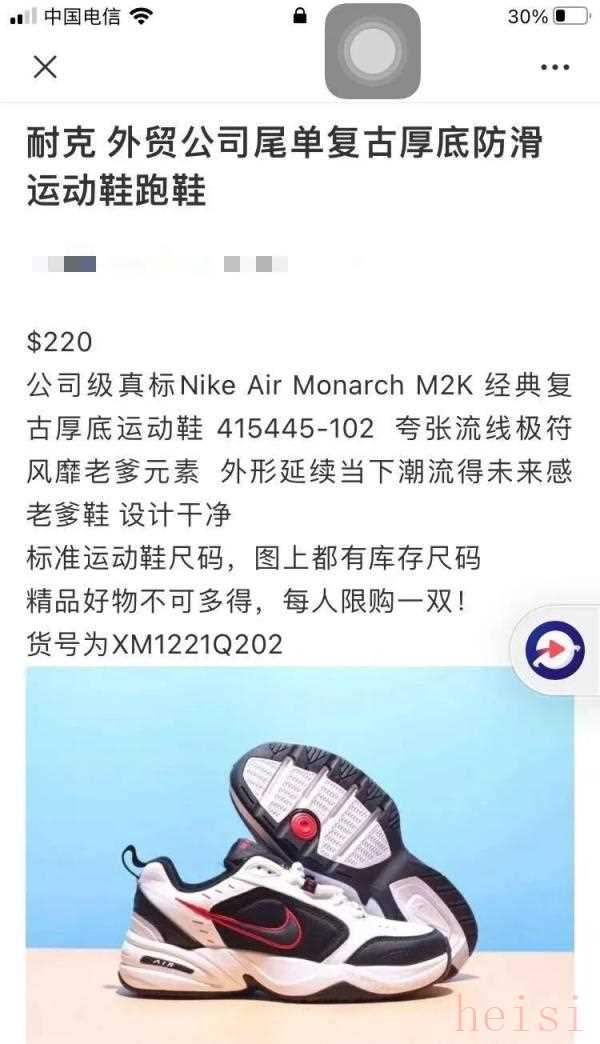The width and height of the screenshot is (600, 1044).
Task: Open the three-dot overflow menu
Action: [554, 67]
